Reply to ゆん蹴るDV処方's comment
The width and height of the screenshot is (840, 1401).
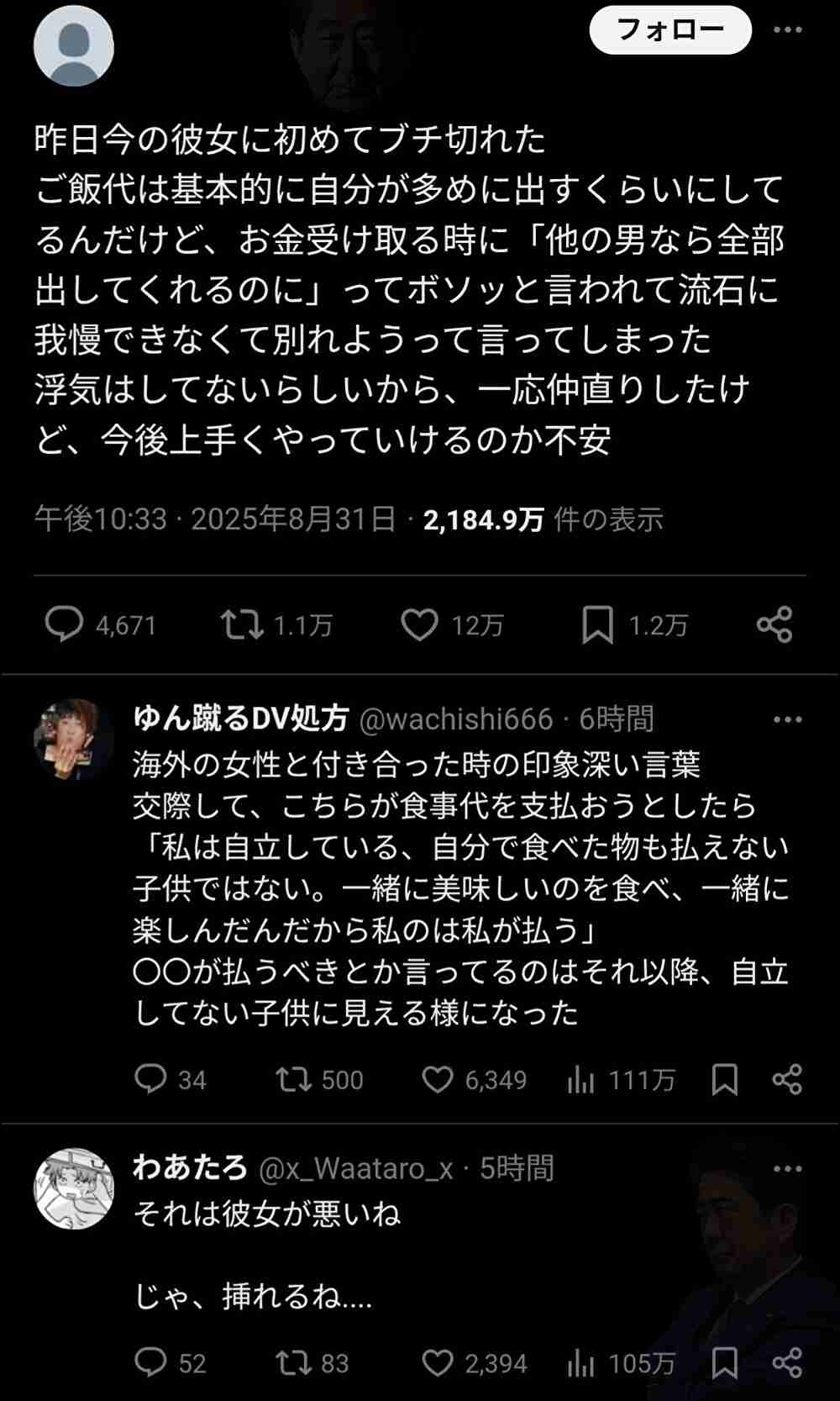(151, 1079)
